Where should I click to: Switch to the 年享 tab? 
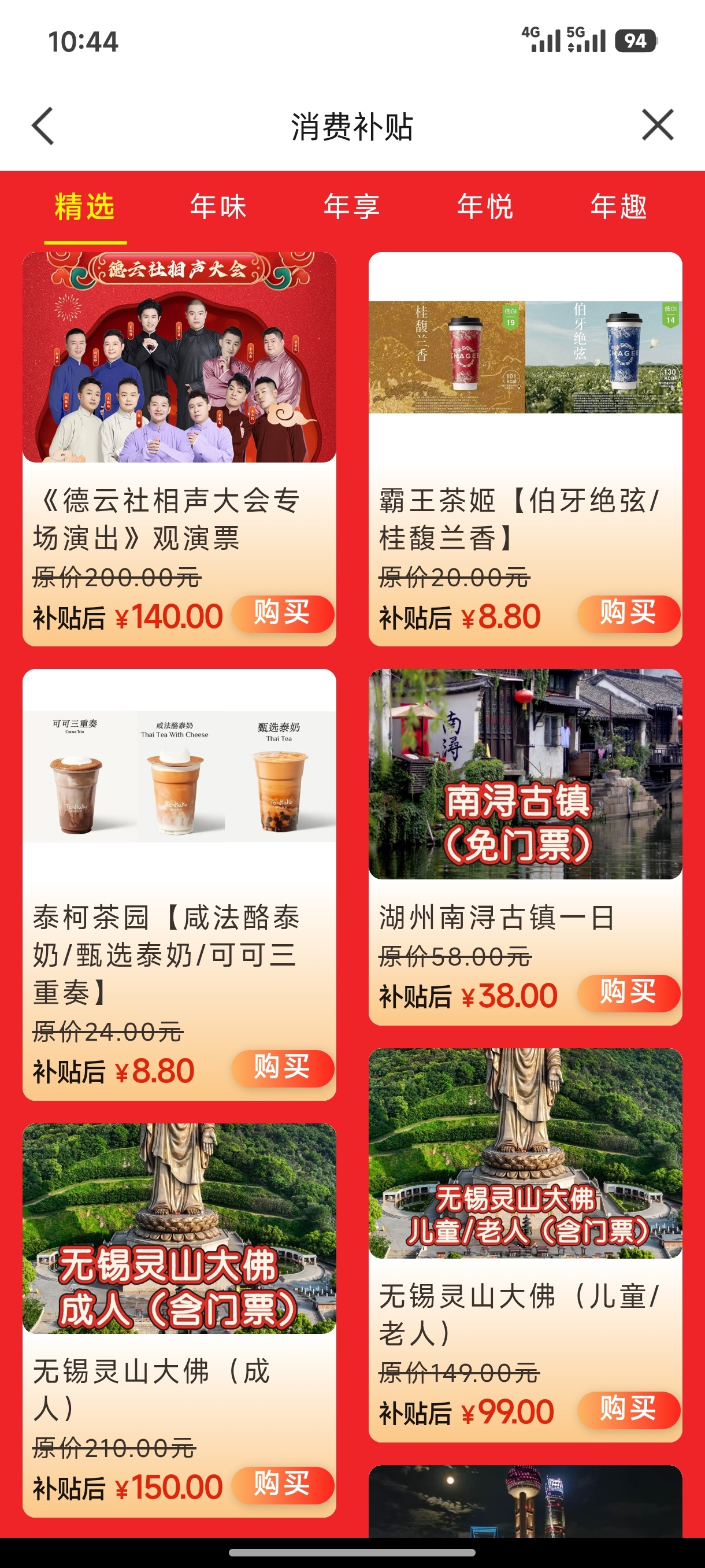point(351,207)
